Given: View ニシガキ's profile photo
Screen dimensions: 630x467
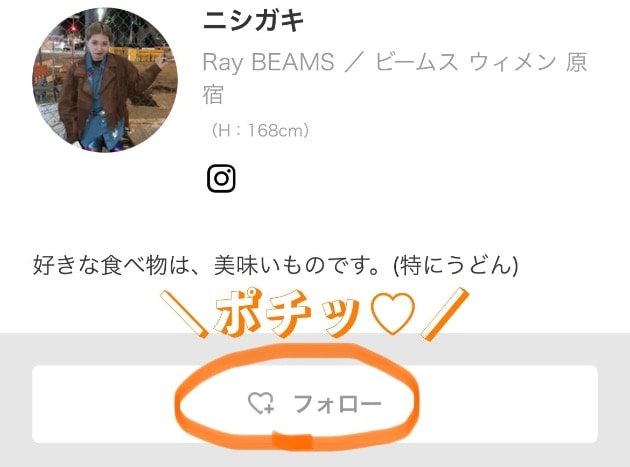Looking at the screenshot, I should [x=105, y=81].
